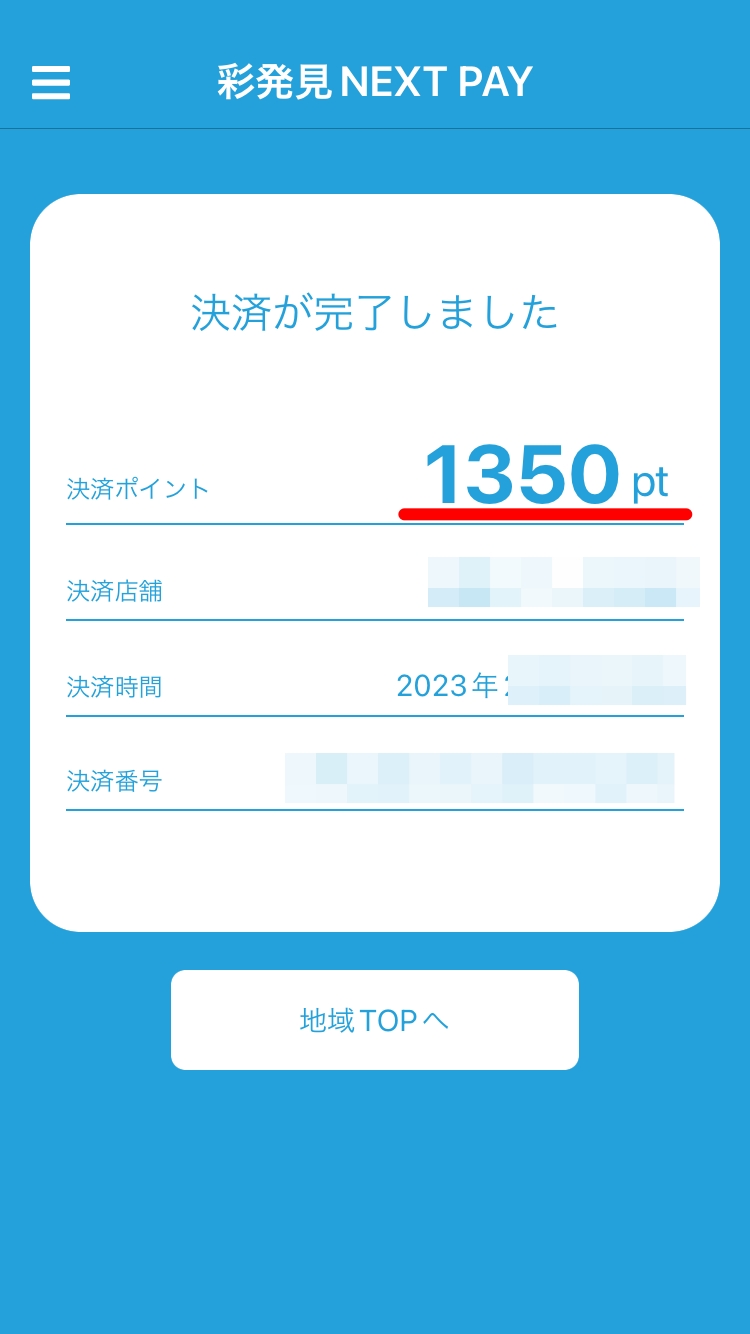Tap the 決済が完了しました heading
750x1334 pixels.
pos(374,312)
